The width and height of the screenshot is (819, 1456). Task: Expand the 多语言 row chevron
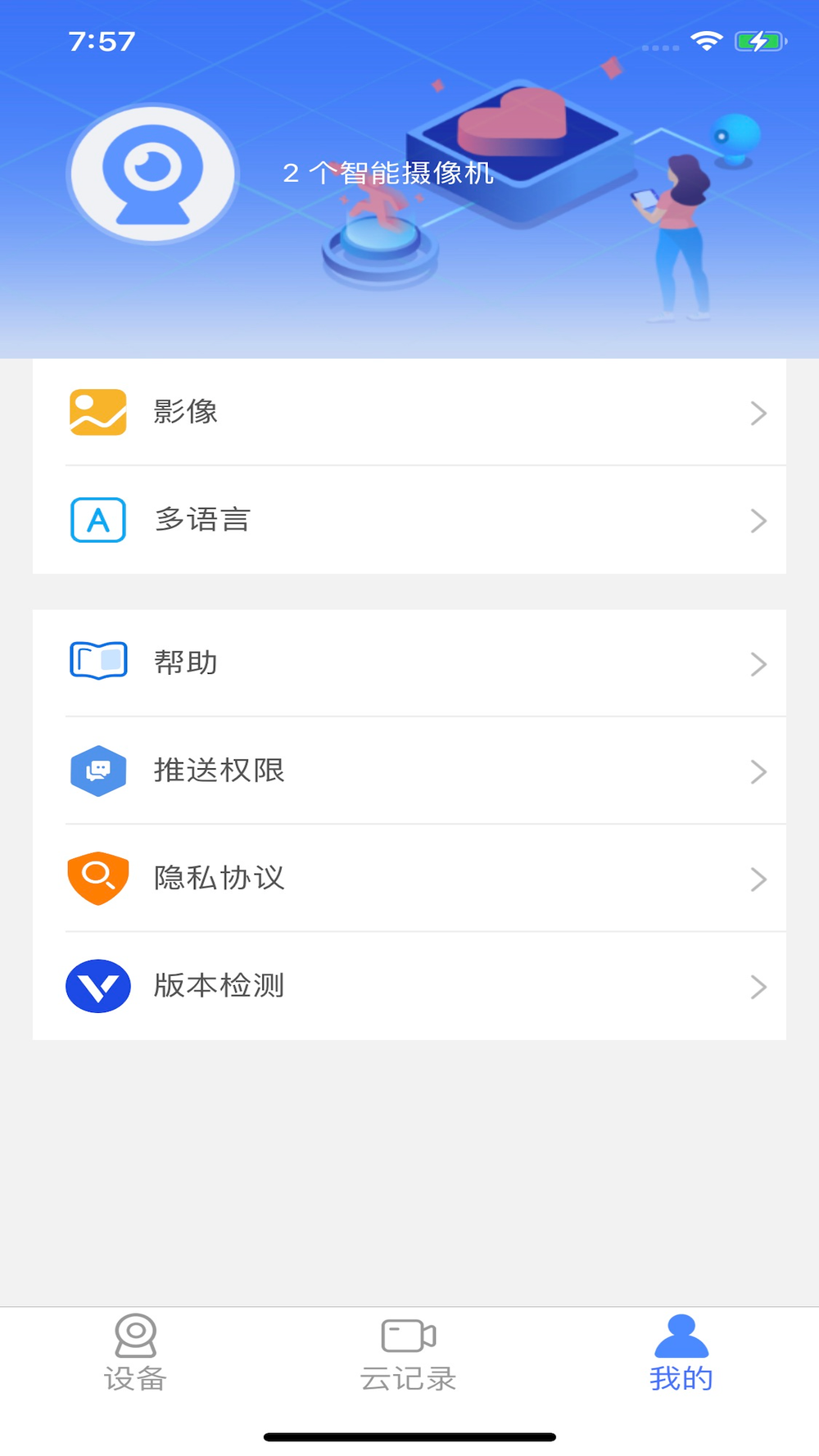(x=758, y=521)
